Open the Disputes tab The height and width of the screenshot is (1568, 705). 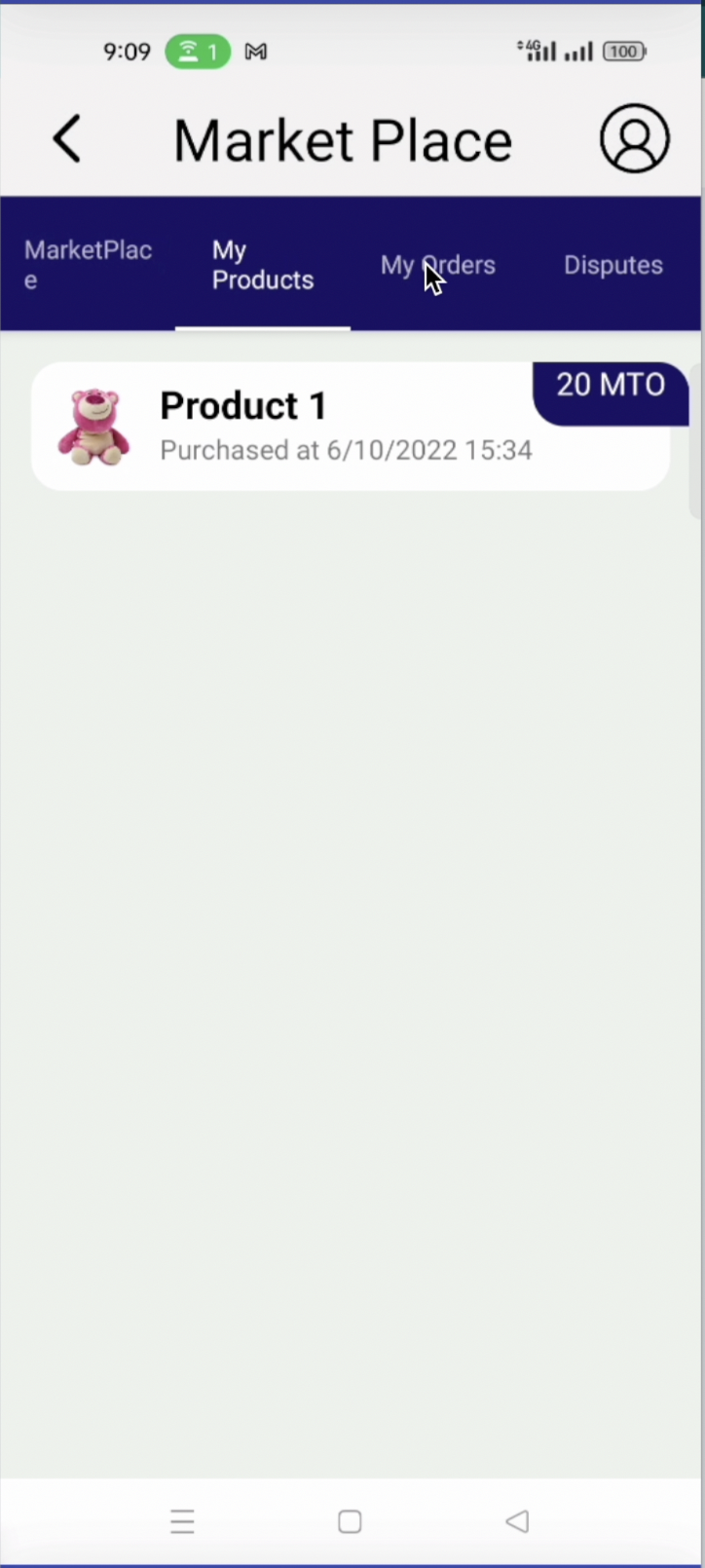(x=613, y=265)
